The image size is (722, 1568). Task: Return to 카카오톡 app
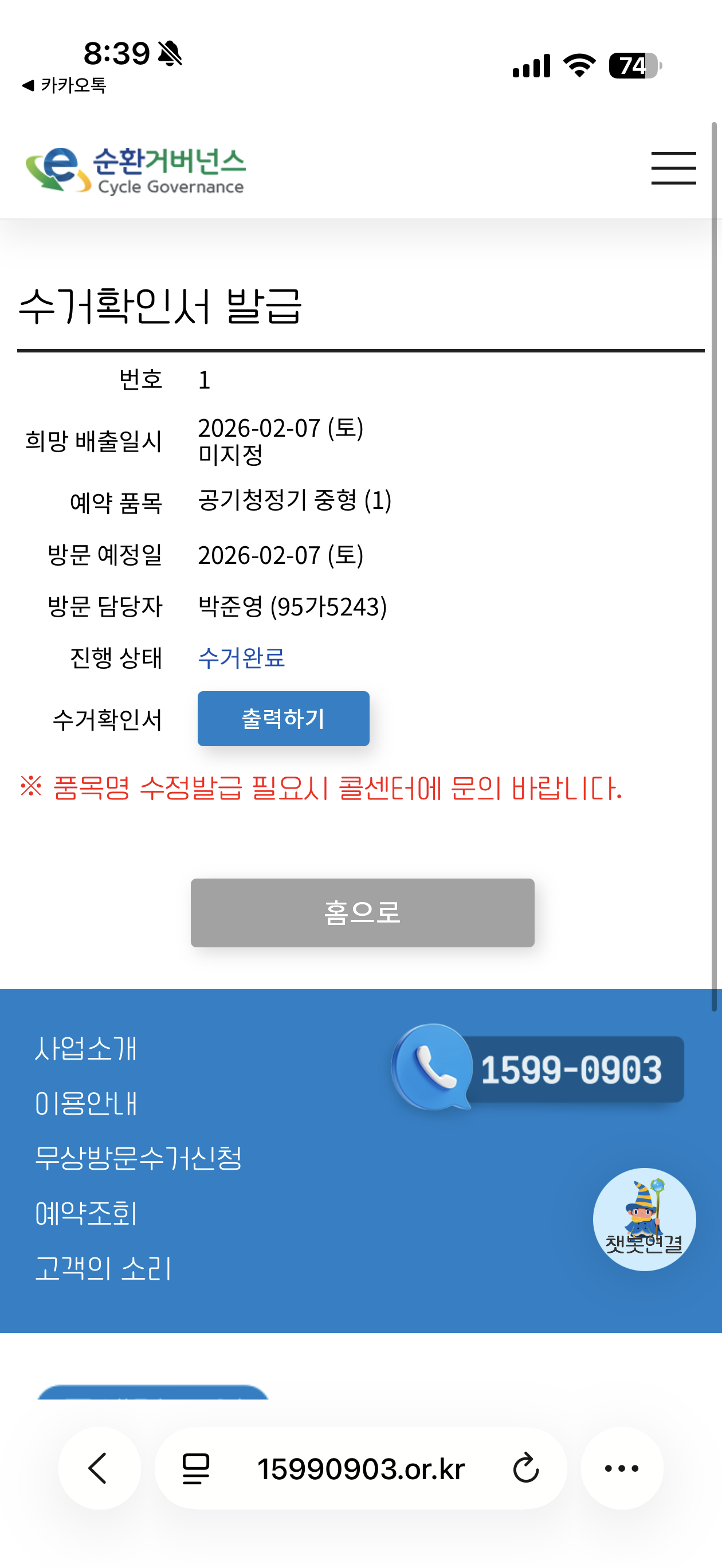(x=64, y=85)
